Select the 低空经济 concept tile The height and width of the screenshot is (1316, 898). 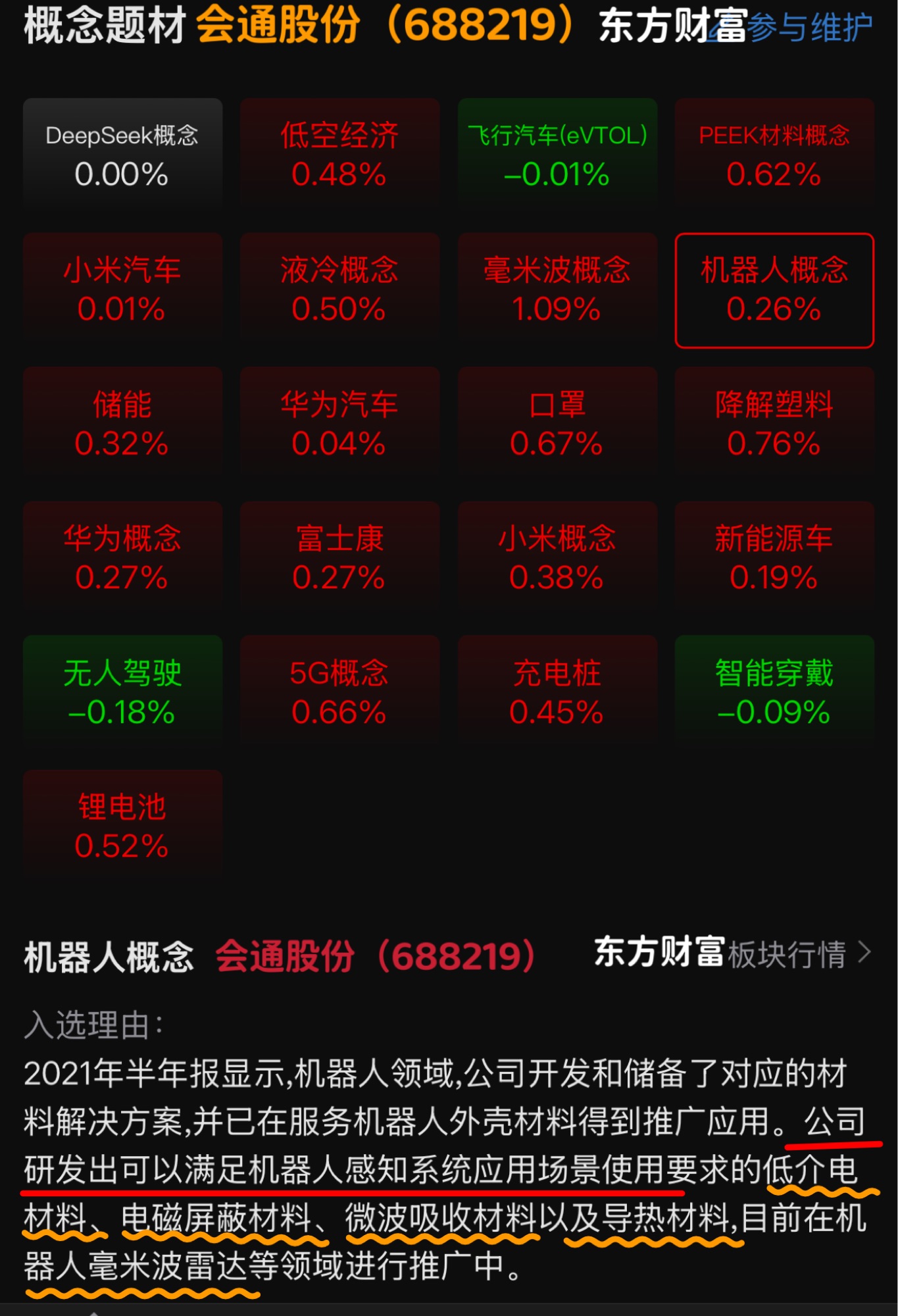pos(339,155)
